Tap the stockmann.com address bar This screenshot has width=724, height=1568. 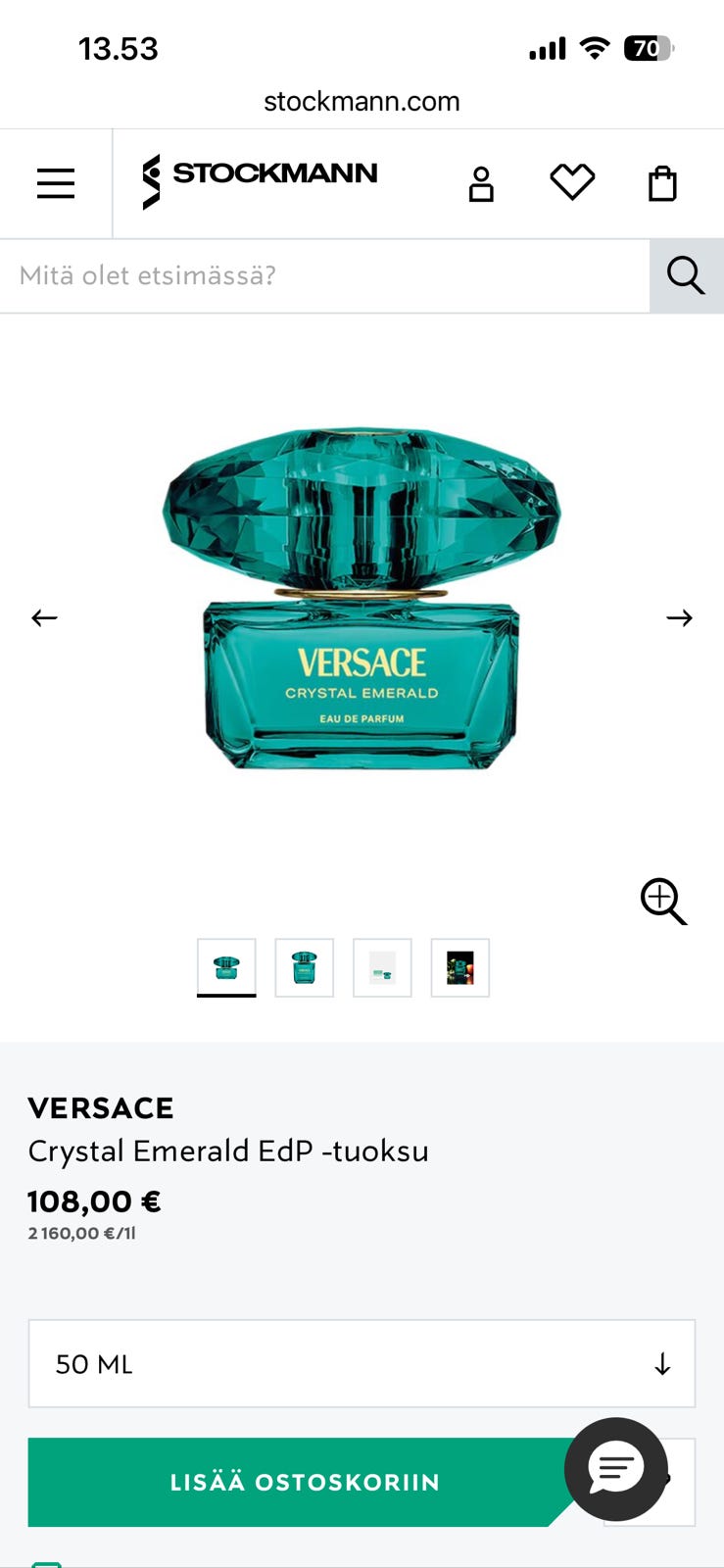coord(362,101)
